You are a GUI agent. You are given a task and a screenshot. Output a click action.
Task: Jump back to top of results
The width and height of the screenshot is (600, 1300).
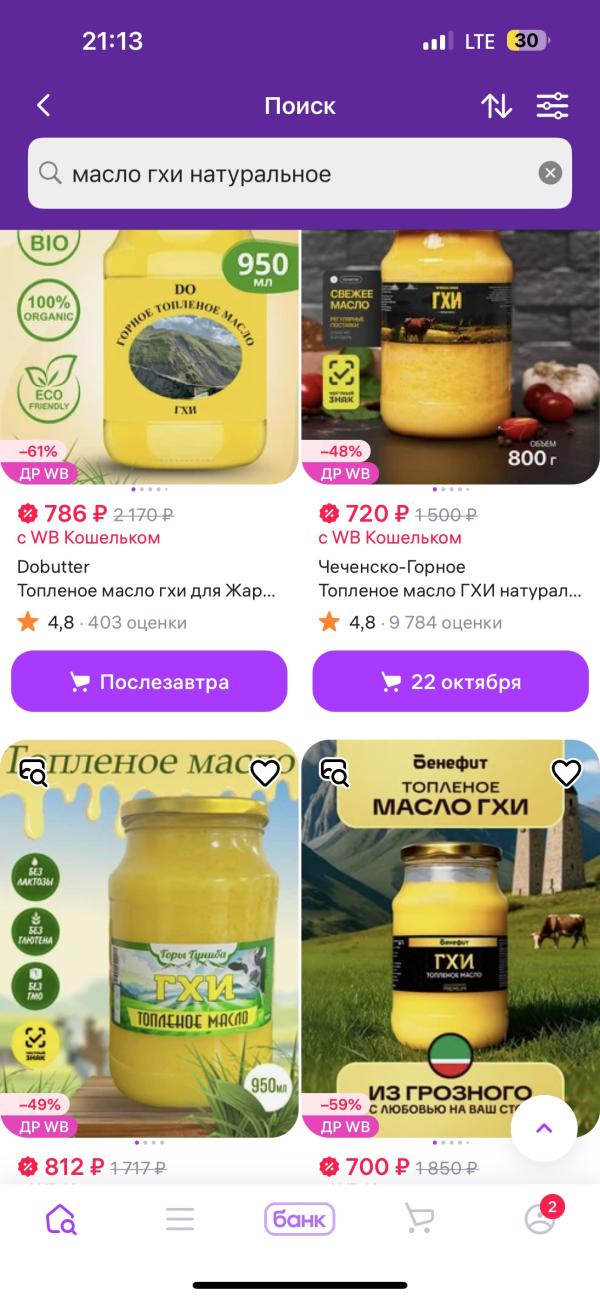click(543, 1128)
